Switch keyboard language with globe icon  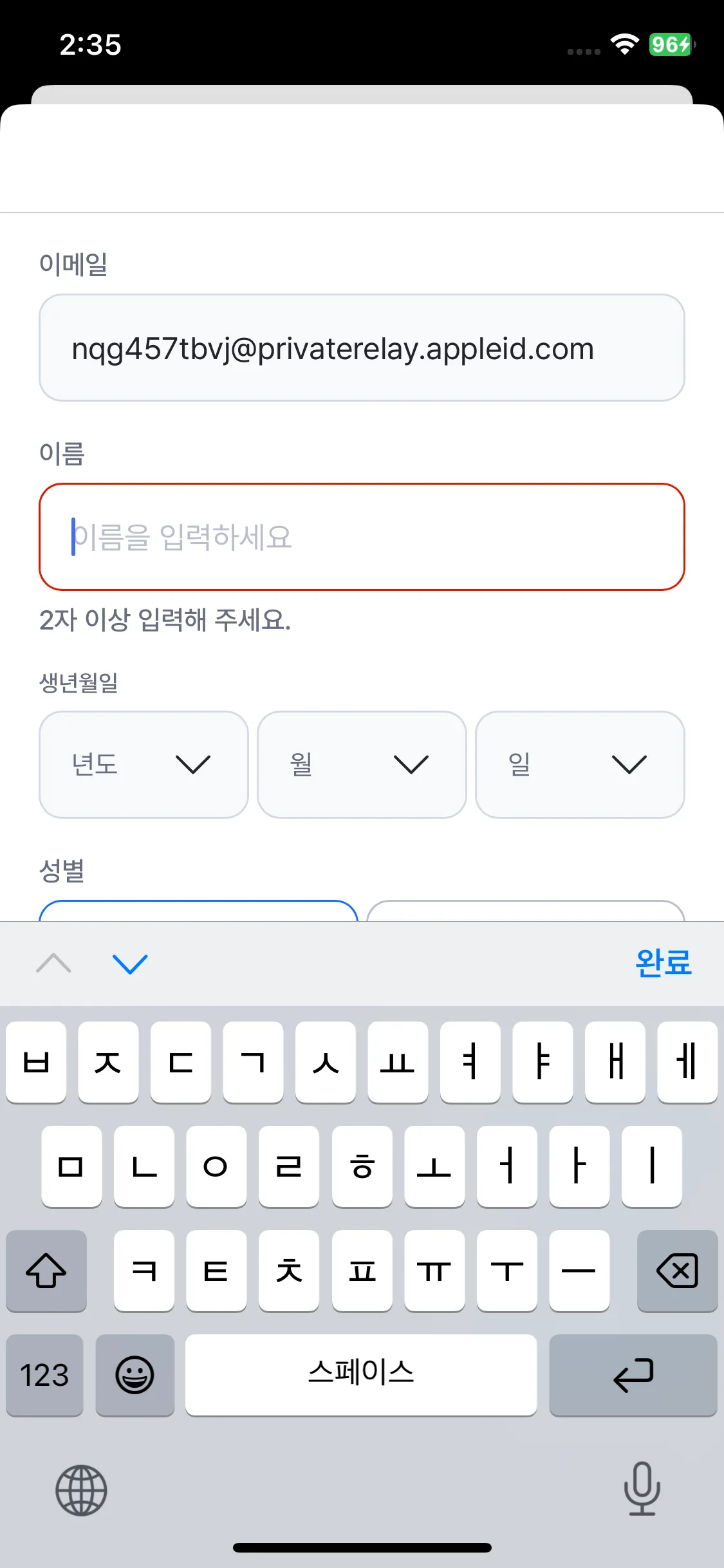click(x=81, y=1490)
